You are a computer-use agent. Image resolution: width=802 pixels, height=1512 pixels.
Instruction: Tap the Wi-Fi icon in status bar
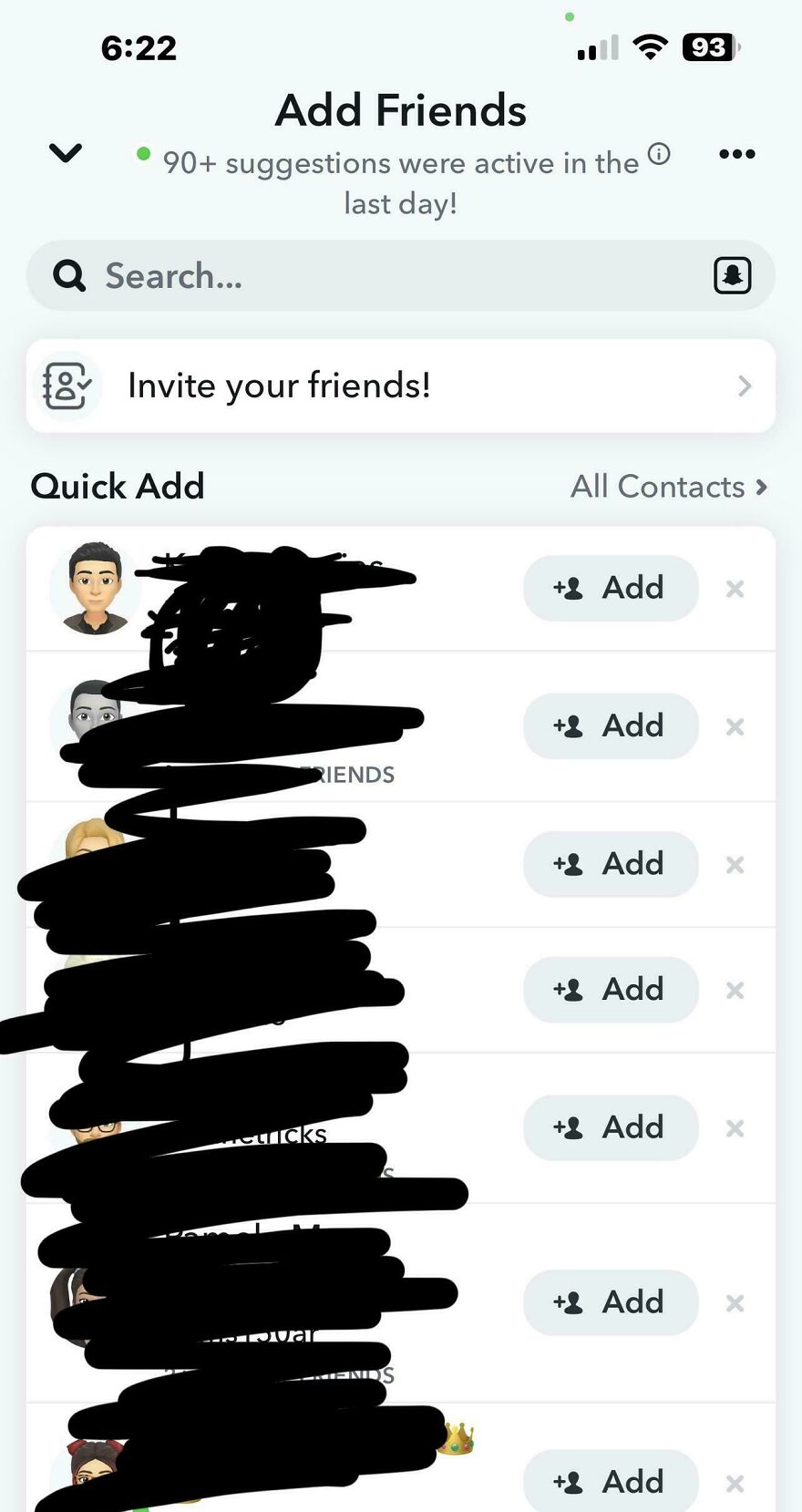(x=649, y=47)
